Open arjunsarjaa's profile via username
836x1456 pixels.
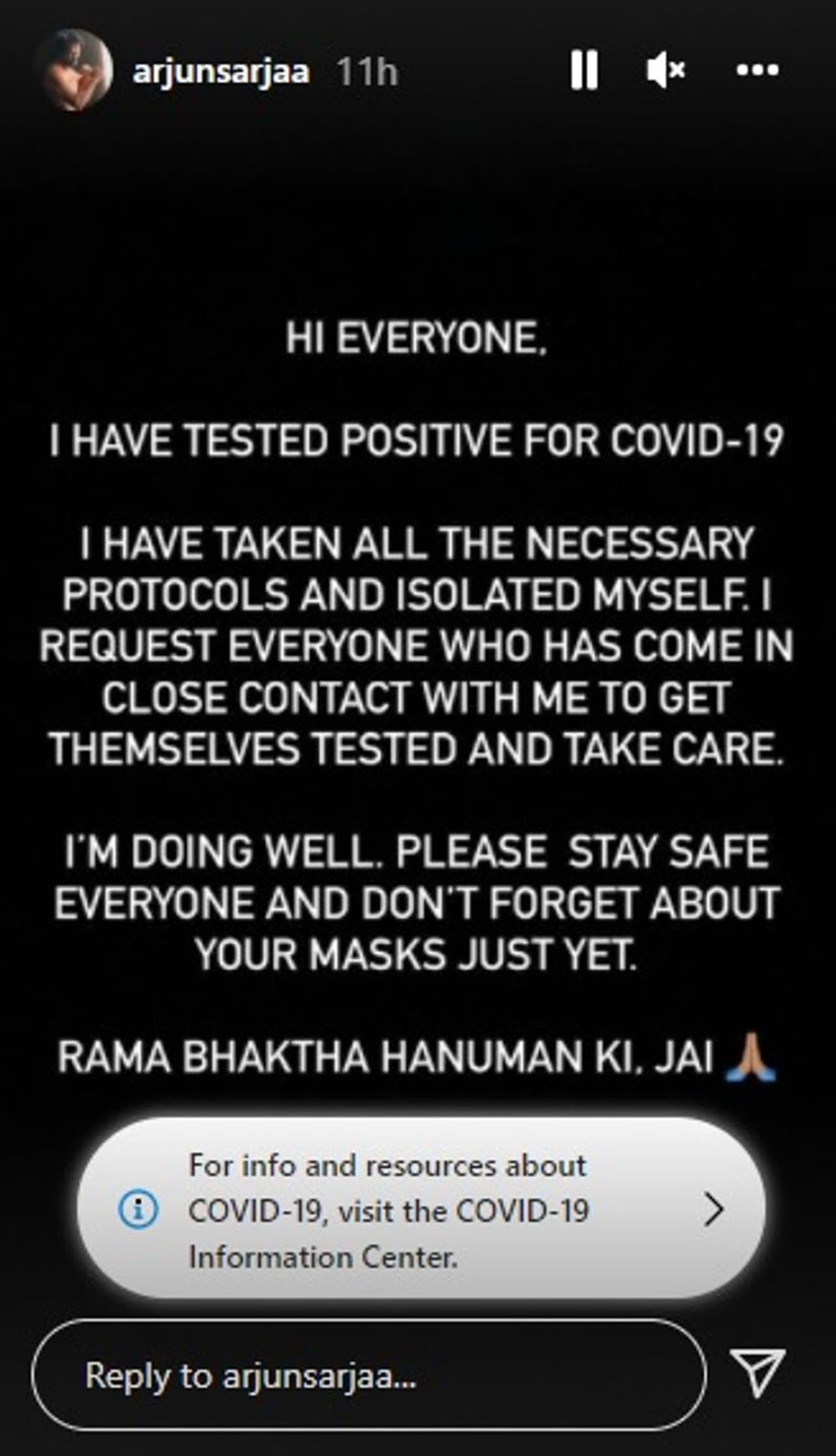221,71
